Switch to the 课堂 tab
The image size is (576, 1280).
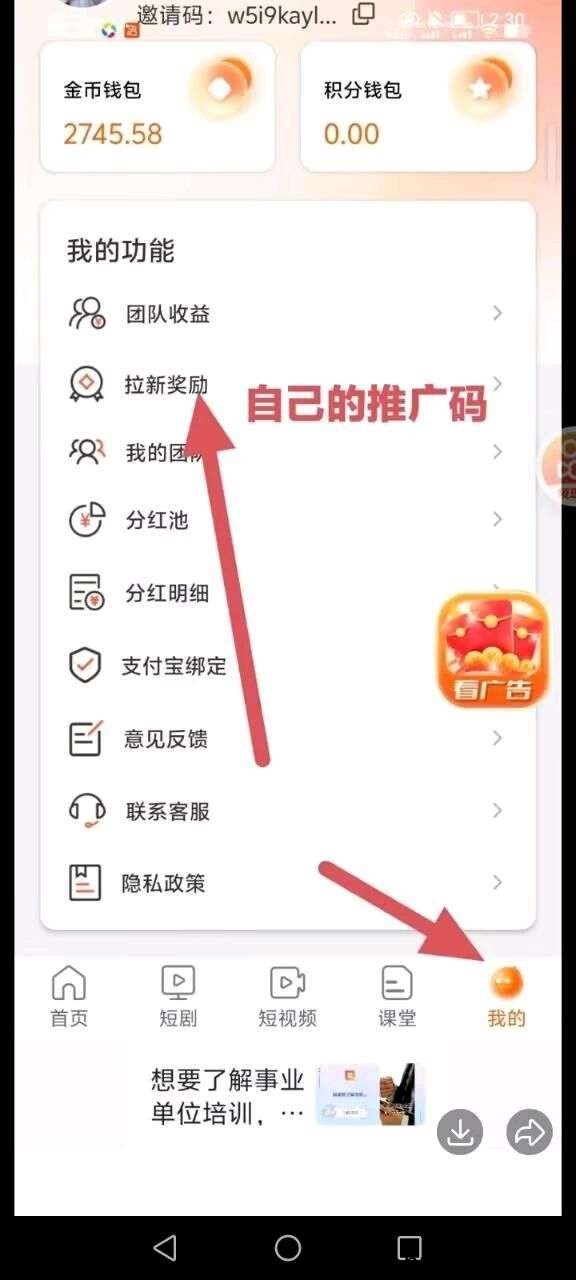[396, 997]
